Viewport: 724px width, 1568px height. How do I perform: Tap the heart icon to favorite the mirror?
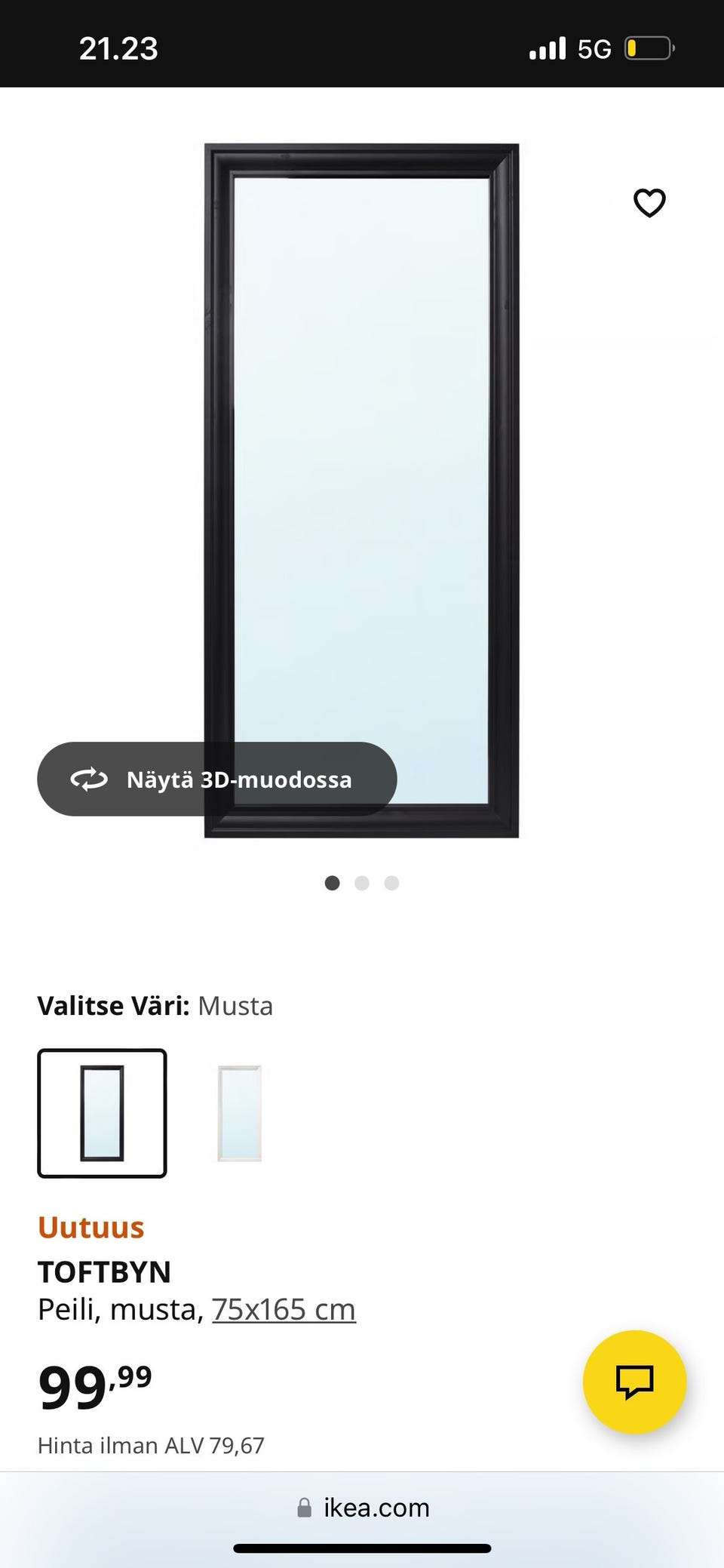pos(649,202)
